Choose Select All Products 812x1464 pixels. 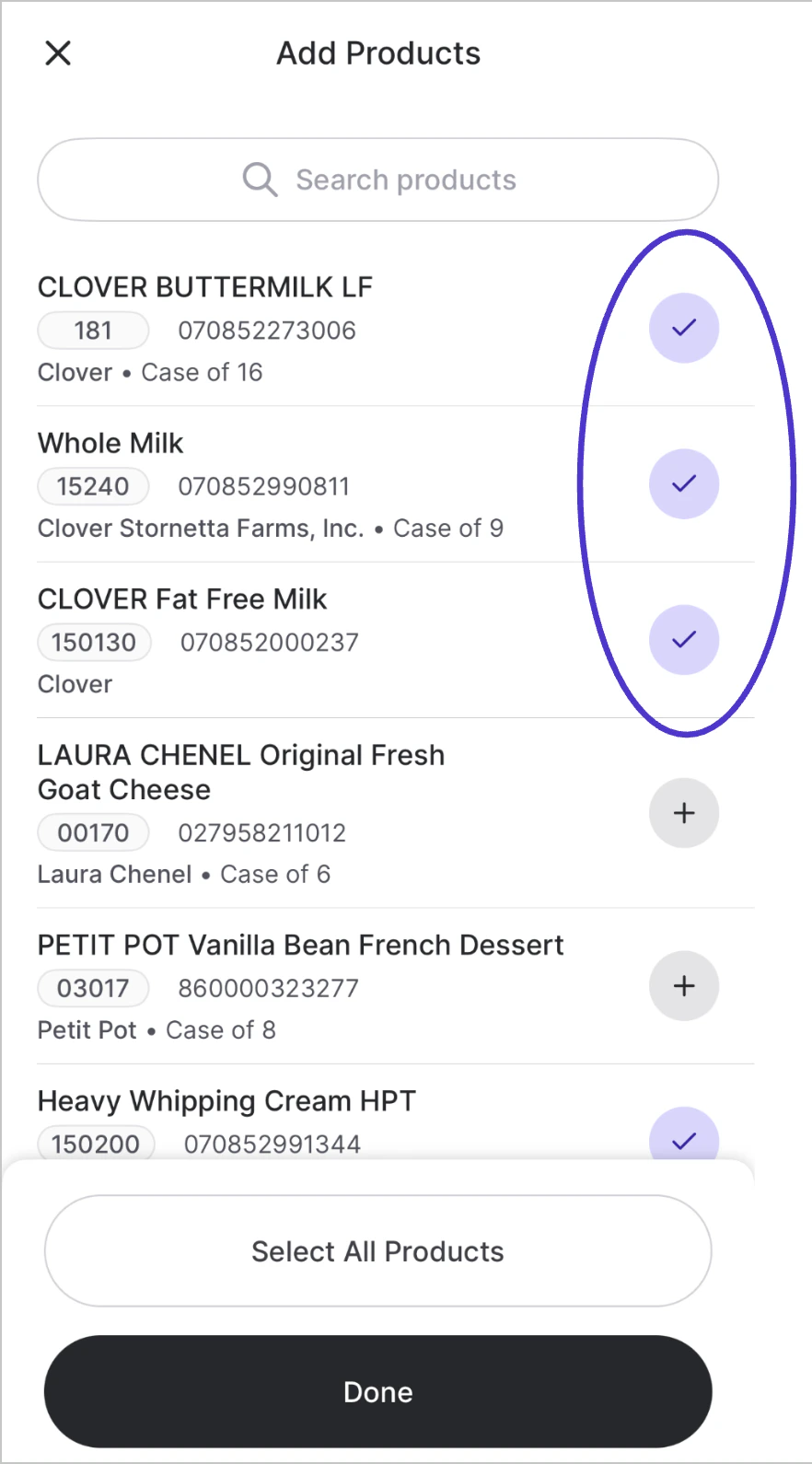[377, 1251]
